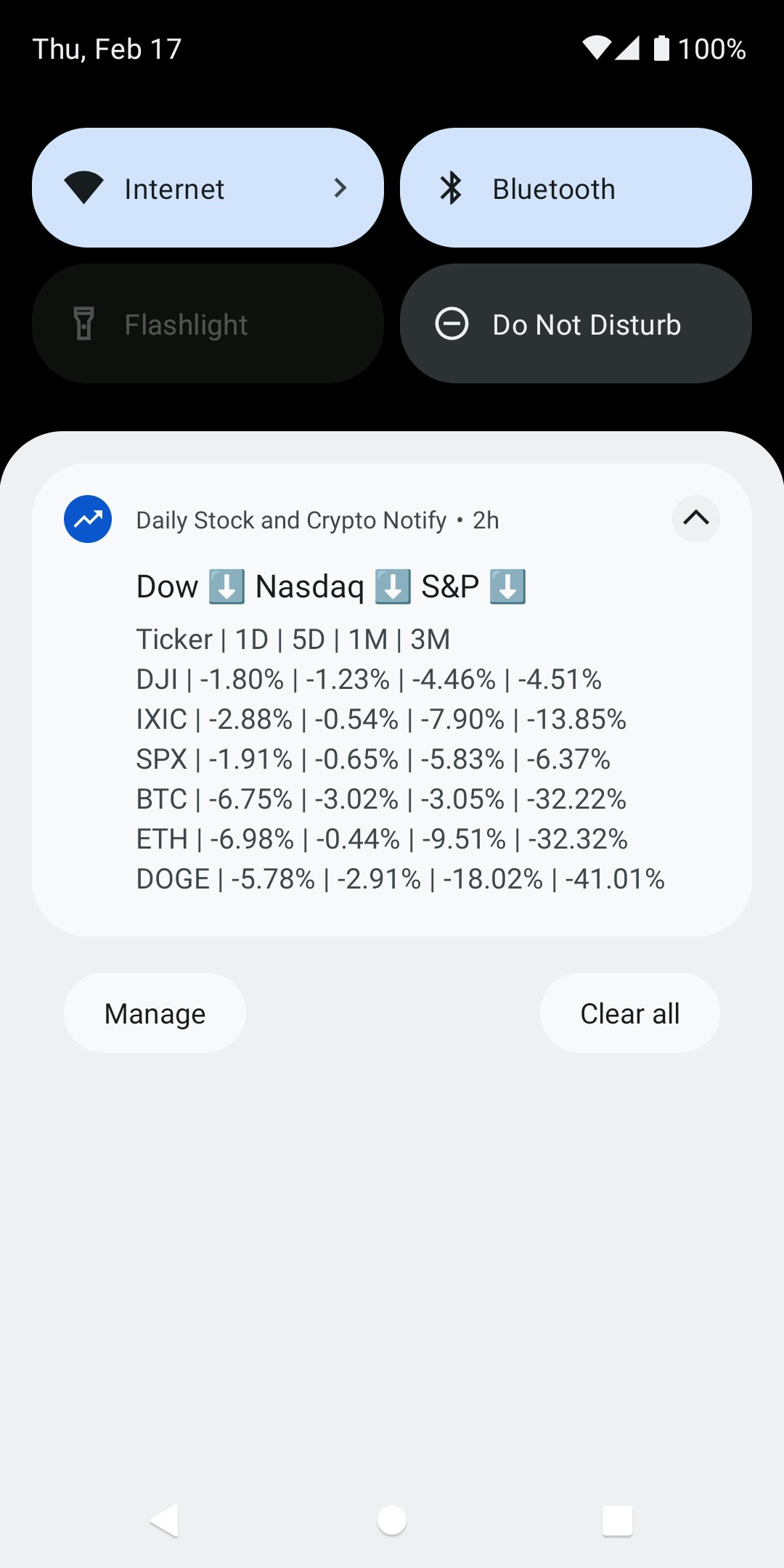Tap the Do Not Disturb circle icon
Screen dimensions: 784x1568
pos(452,324)
